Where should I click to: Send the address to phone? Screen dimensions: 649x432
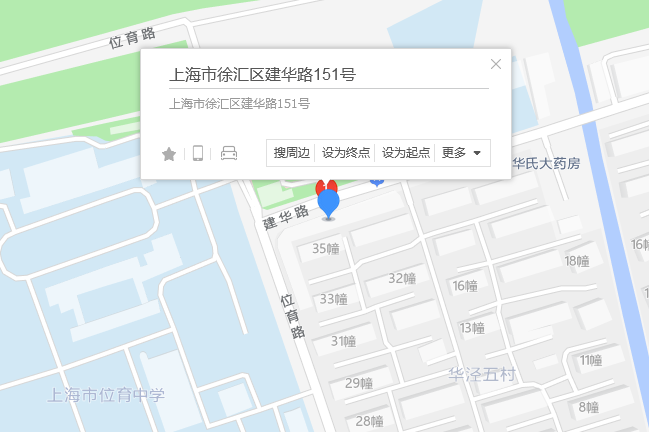click(198, 153)
